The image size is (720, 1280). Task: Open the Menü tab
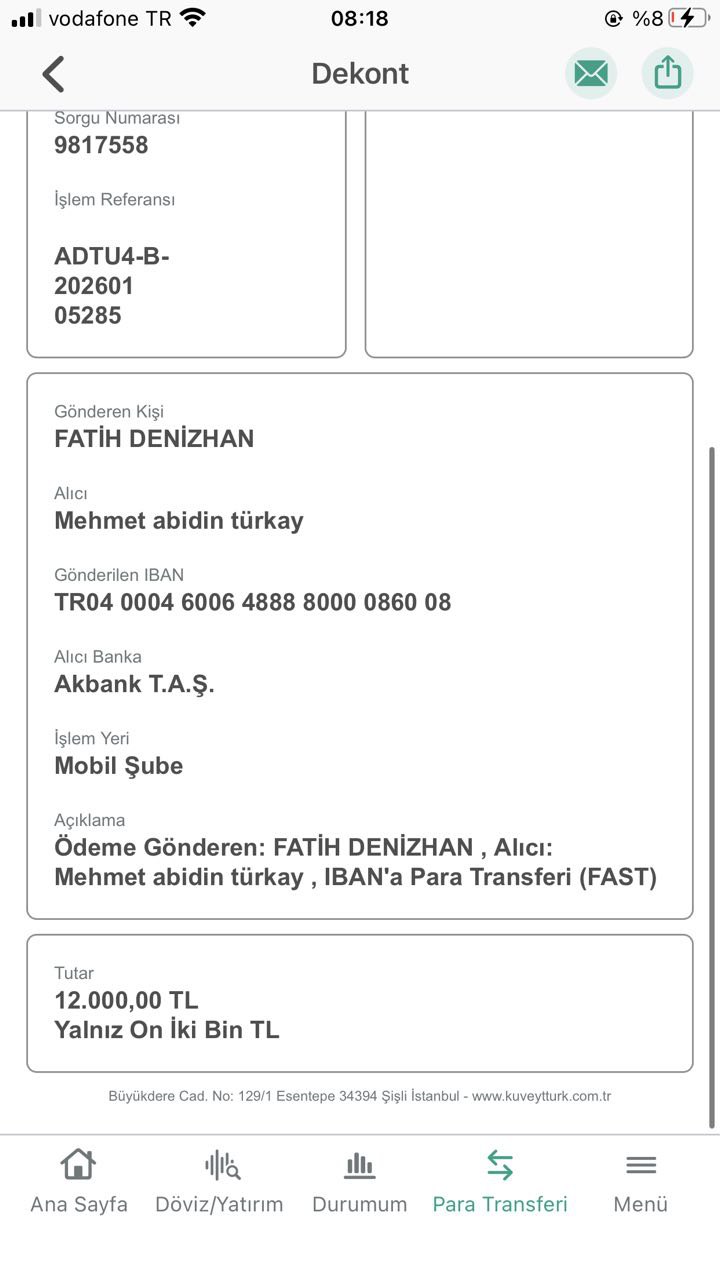(641, 1182)
